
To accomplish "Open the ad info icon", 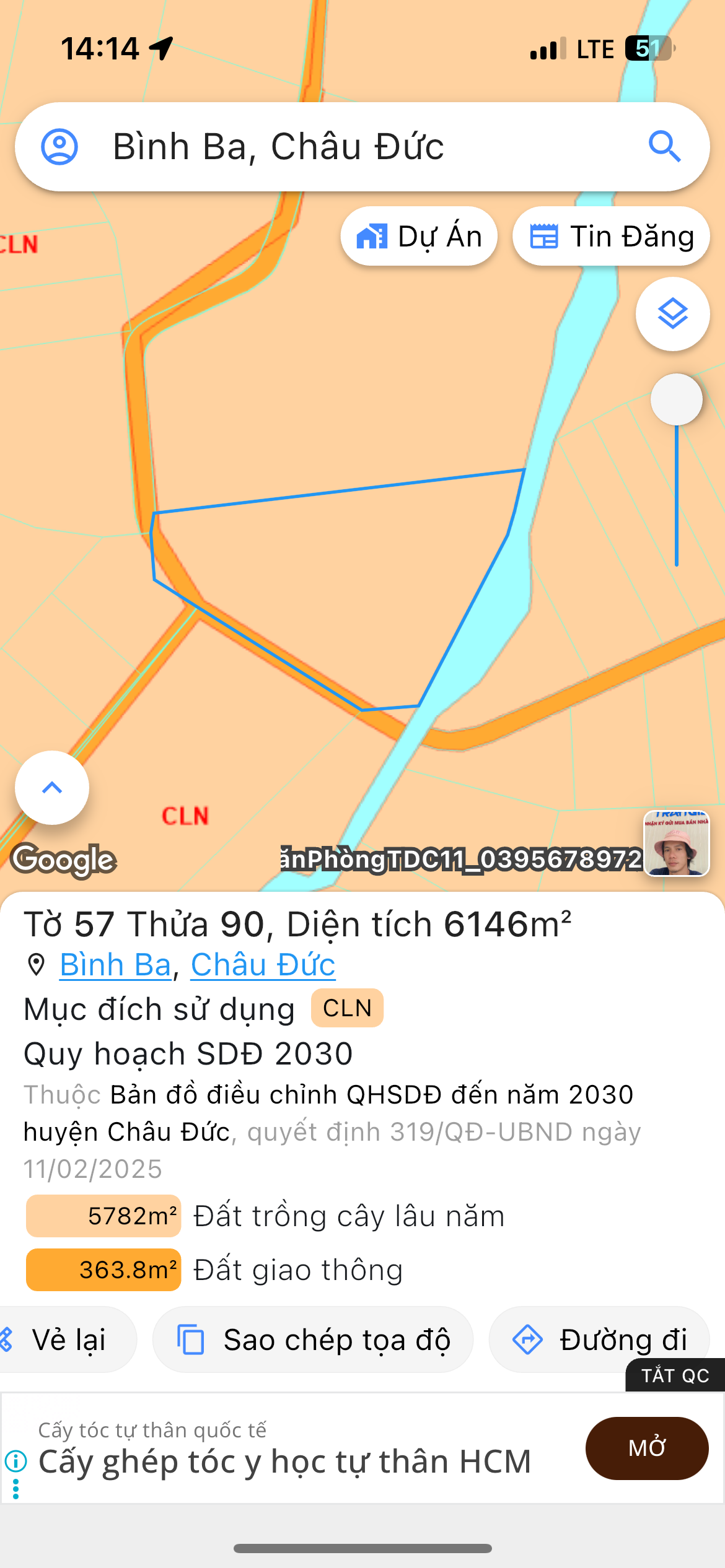I will [x=16, y=1461].
